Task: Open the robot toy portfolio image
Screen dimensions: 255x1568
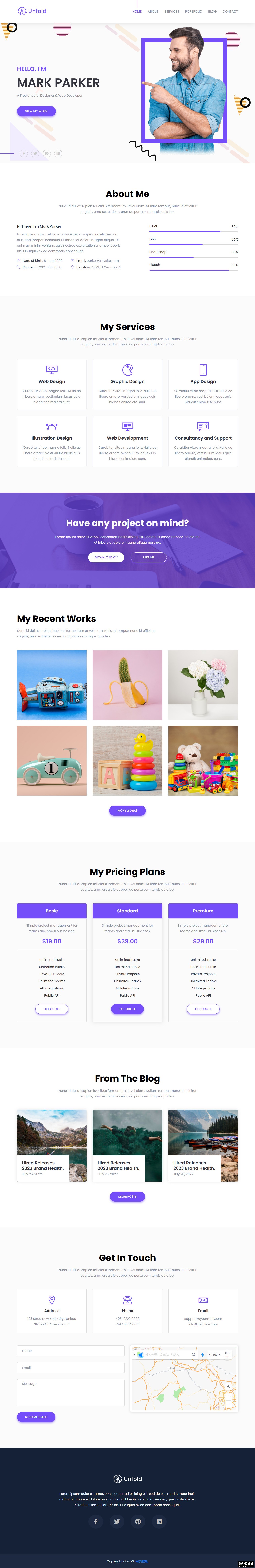Action: click(52, 685)
